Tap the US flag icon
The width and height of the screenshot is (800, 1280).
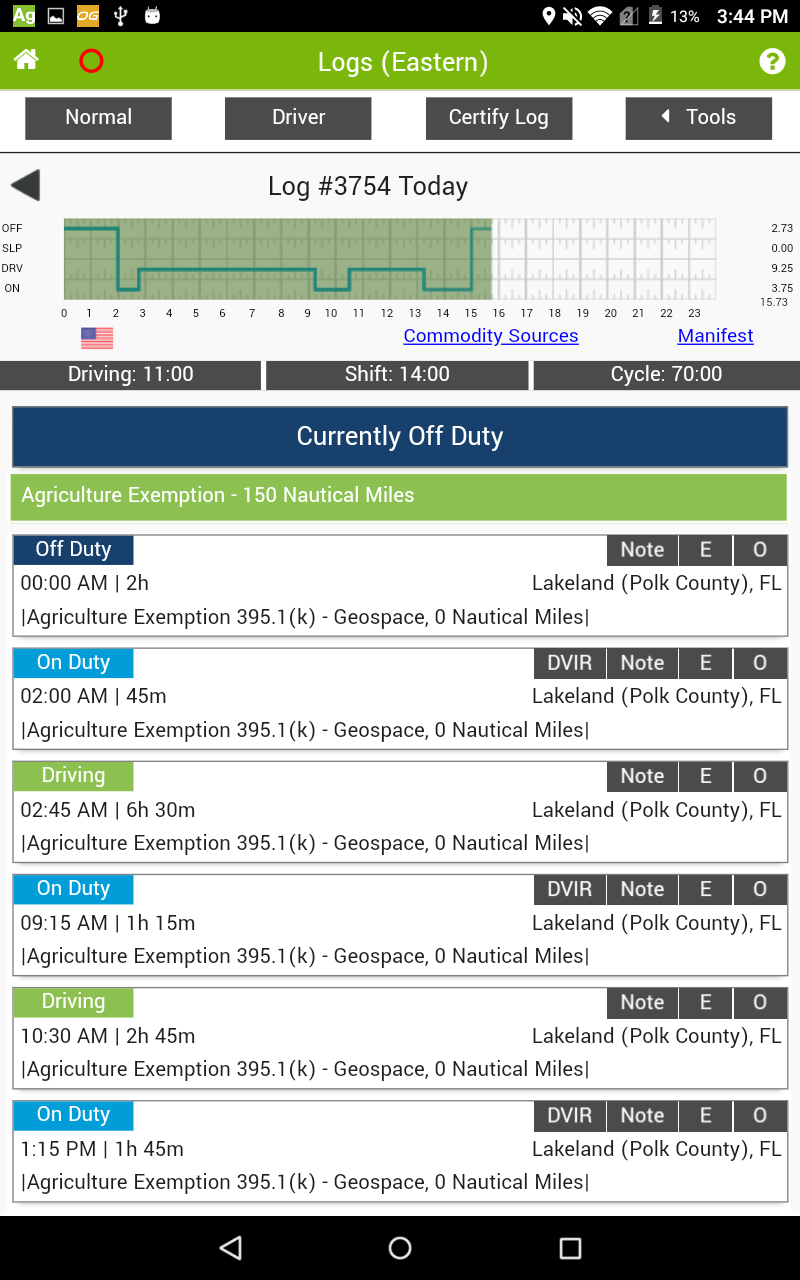97,338
